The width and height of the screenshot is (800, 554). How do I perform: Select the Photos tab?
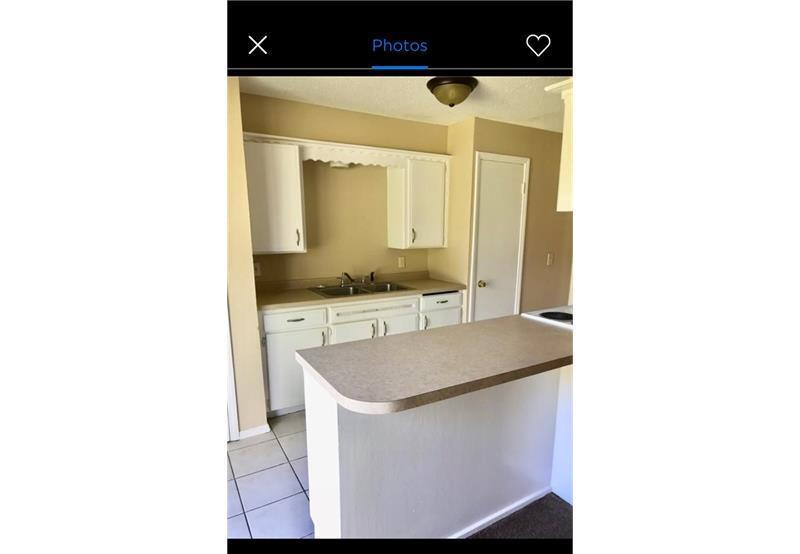coord(399,46)
